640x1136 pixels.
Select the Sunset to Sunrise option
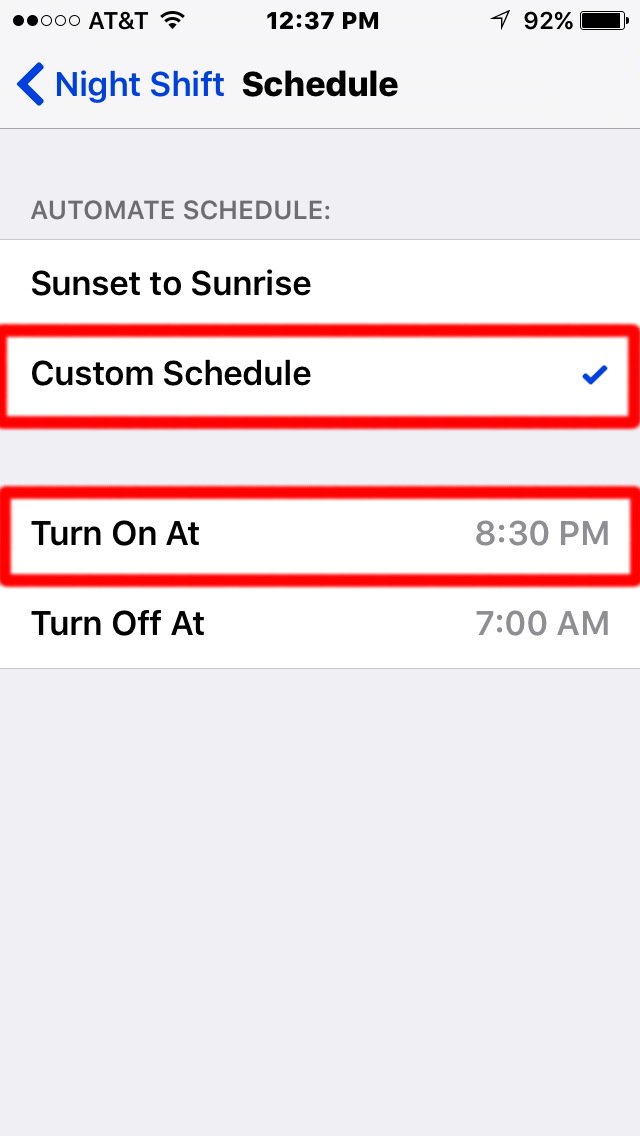coord(320,283)
